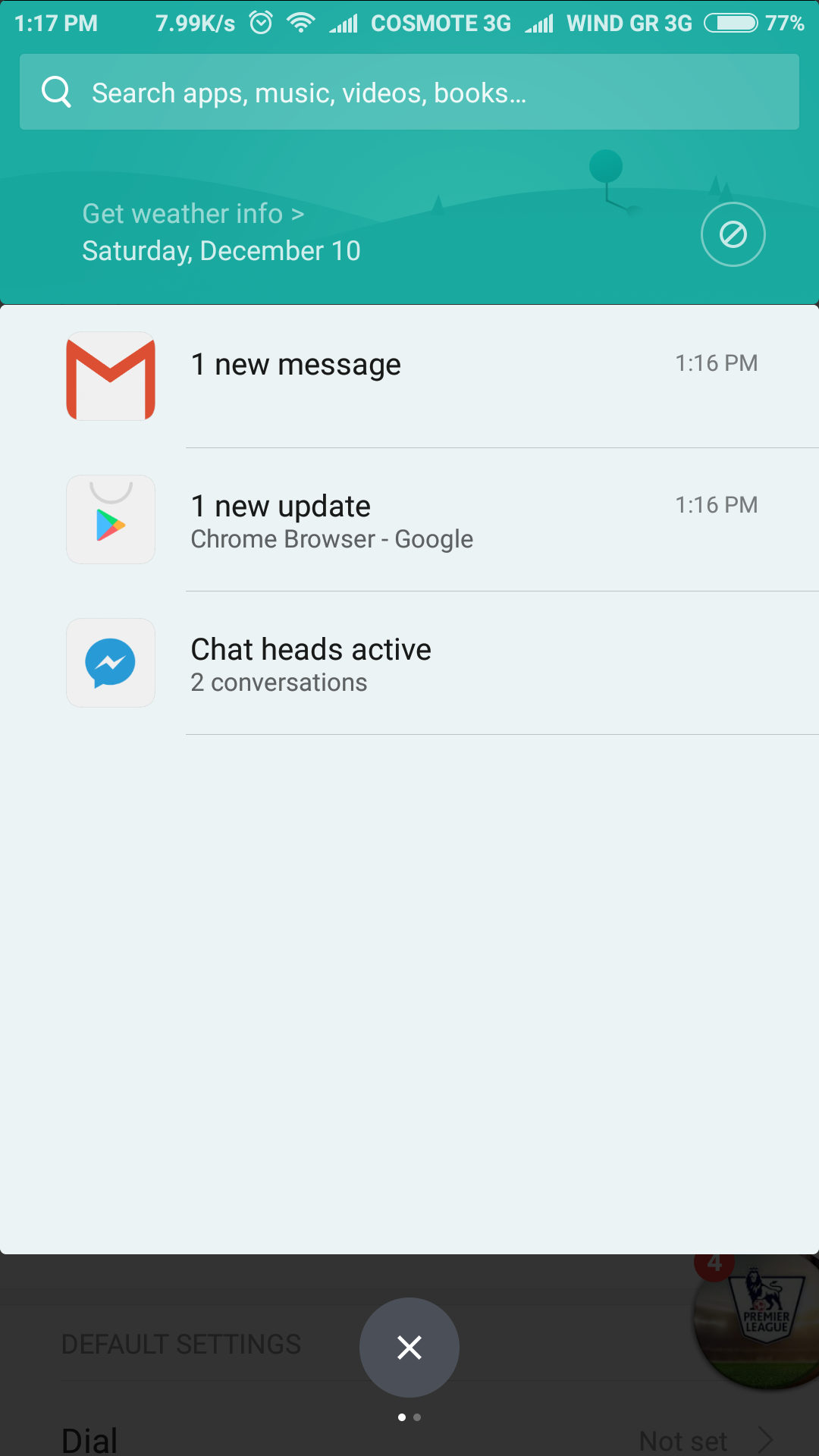This screenshot has height=1456, width=819.
Task: Tap the Get weather info link
Action: (193, 214)
